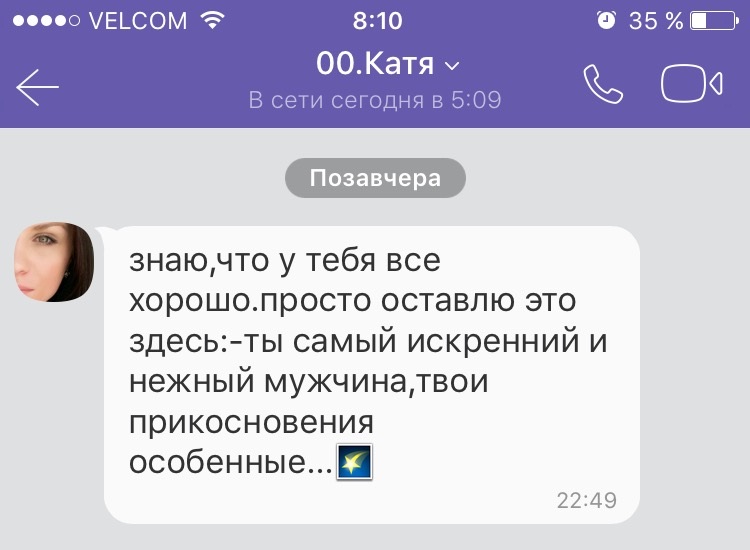Expand the 00.Катя chat info dropdown
The width and height of the screenshot is (750, 550).
[388, 66]
